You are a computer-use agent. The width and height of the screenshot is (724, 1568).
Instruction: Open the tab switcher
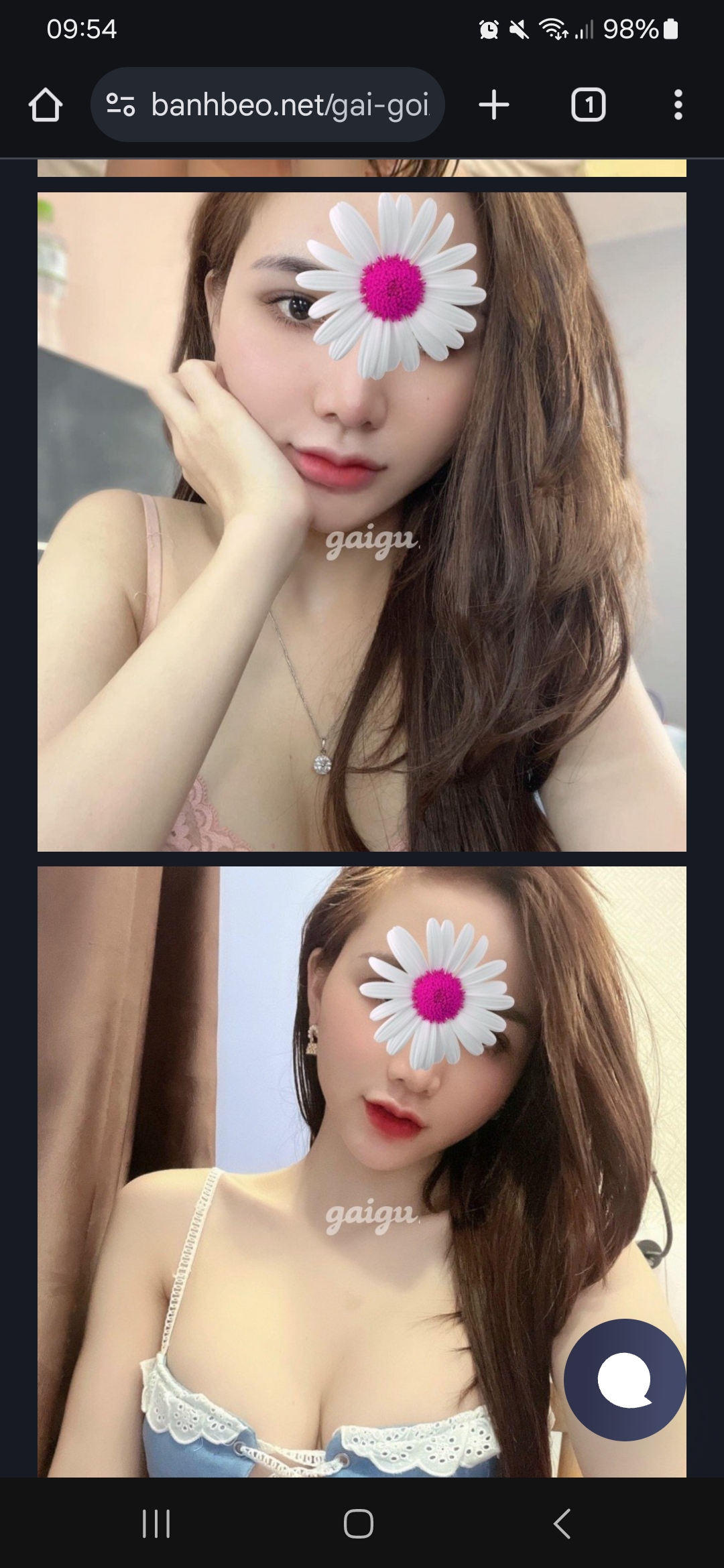tap(588, 105)
